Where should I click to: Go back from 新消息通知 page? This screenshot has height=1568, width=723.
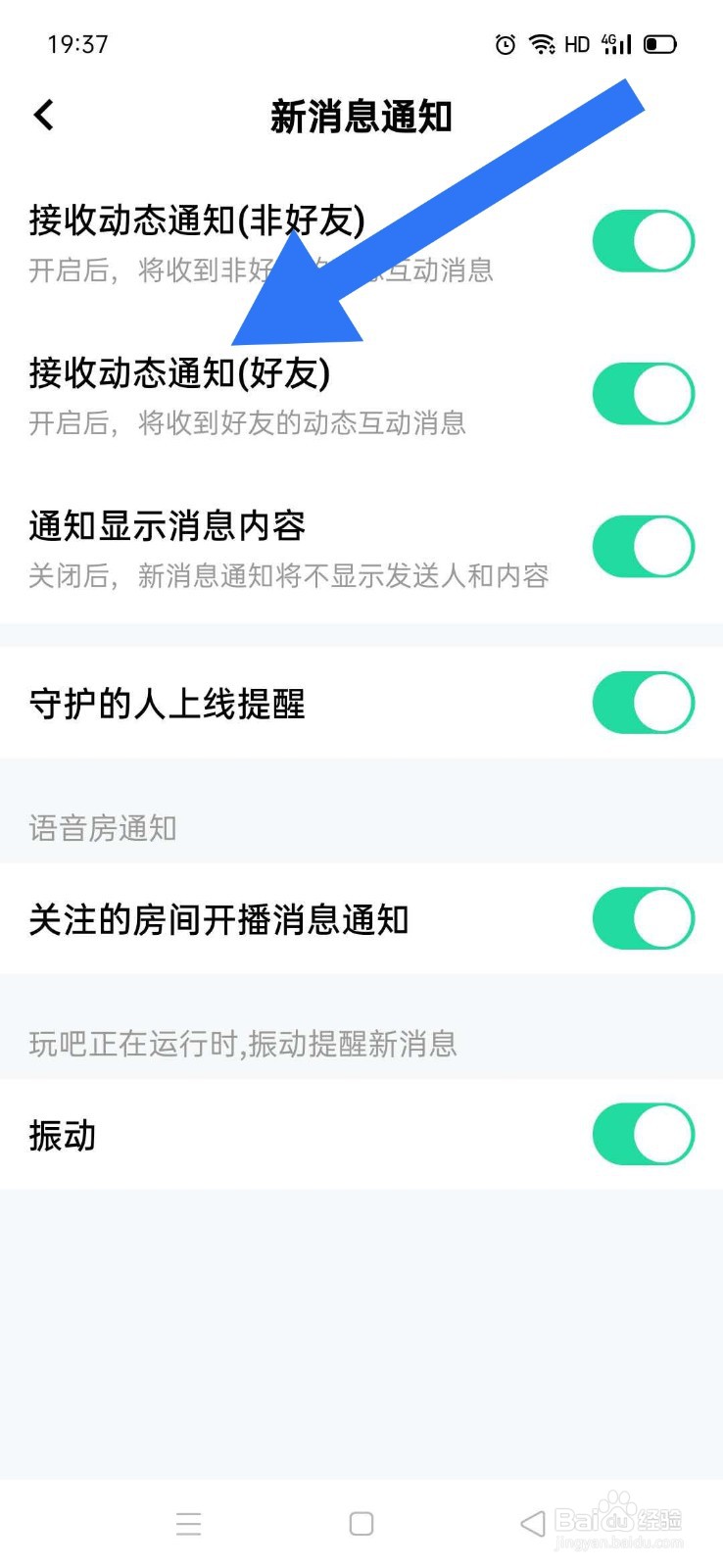(44, 116)
